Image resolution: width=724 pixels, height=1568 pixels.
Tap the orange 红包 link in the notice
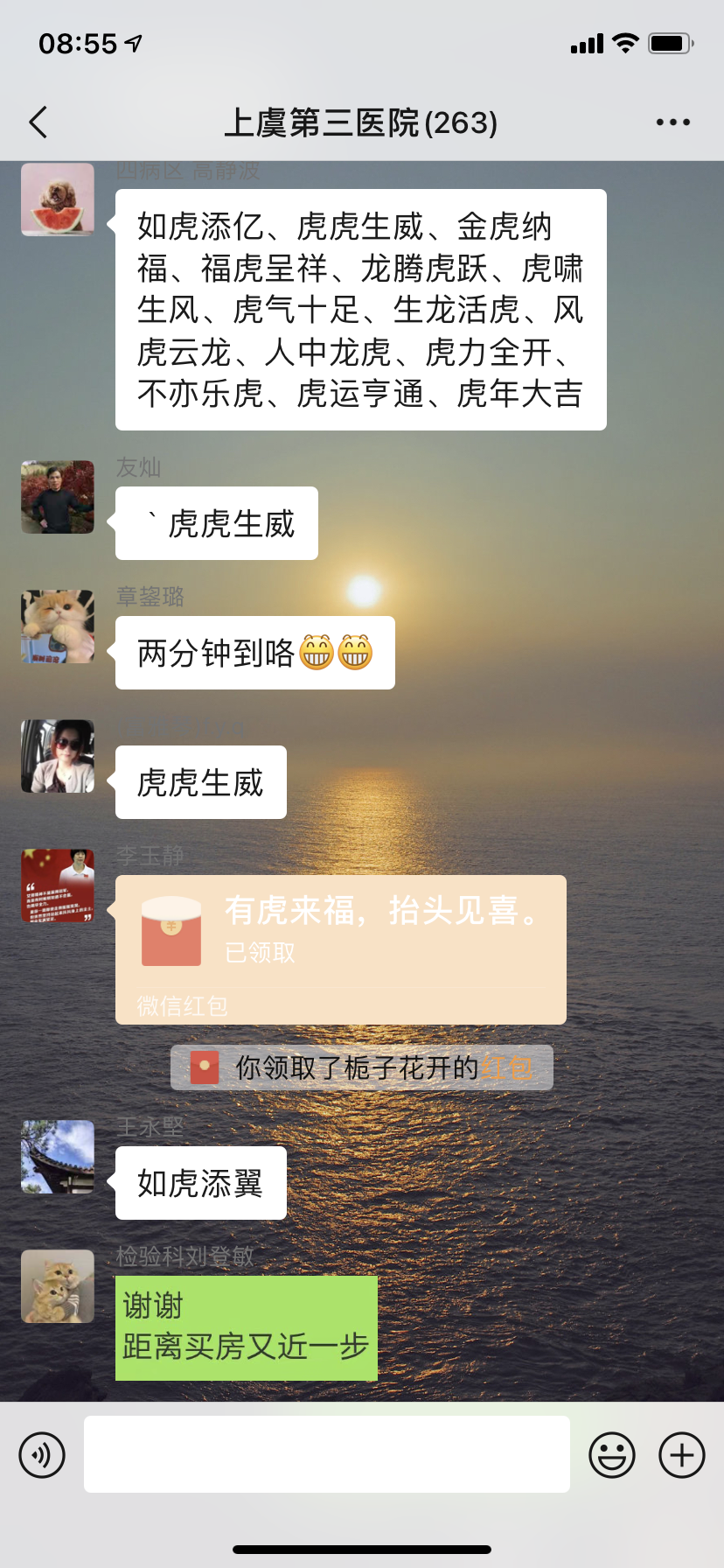(x=506, y=1067)
